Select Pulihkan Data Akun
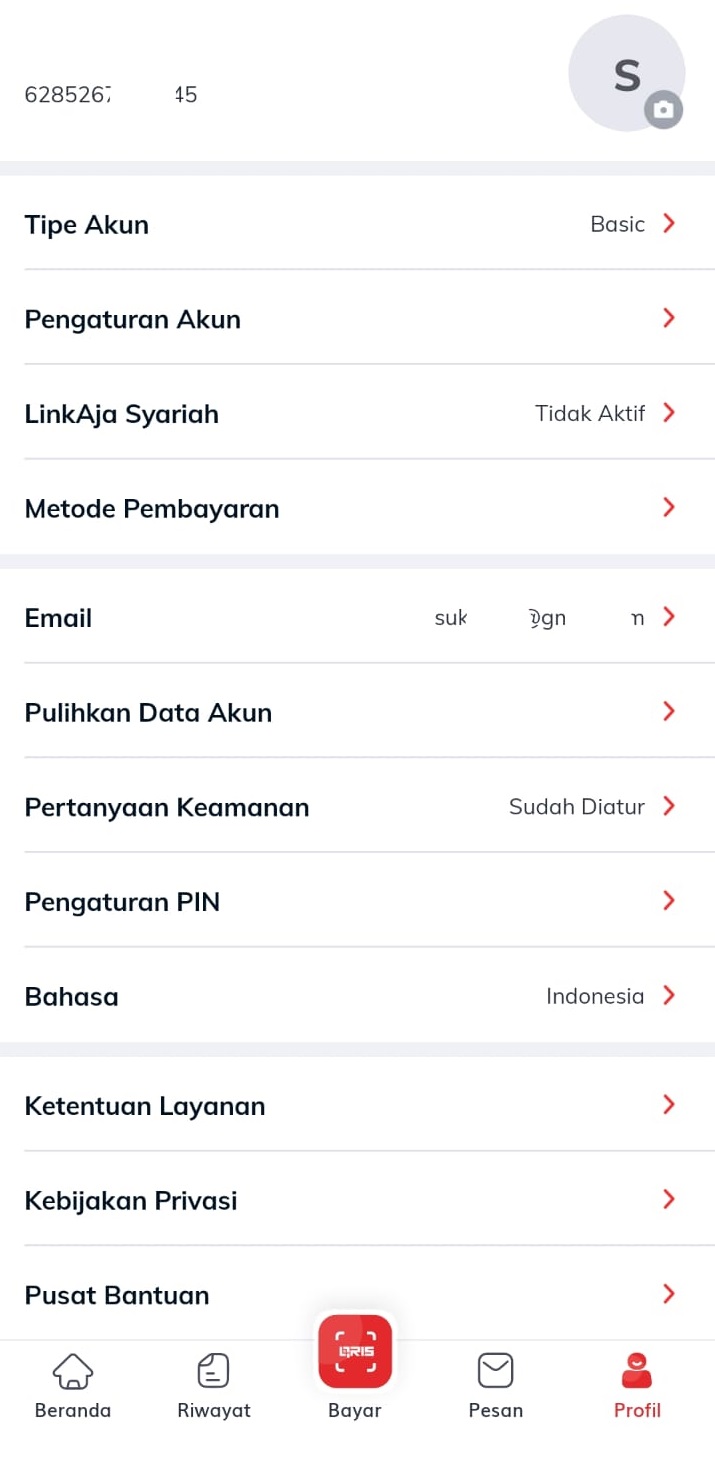Image resolution: width=715 pixels, height=1457 pixels. coord(357,711)
